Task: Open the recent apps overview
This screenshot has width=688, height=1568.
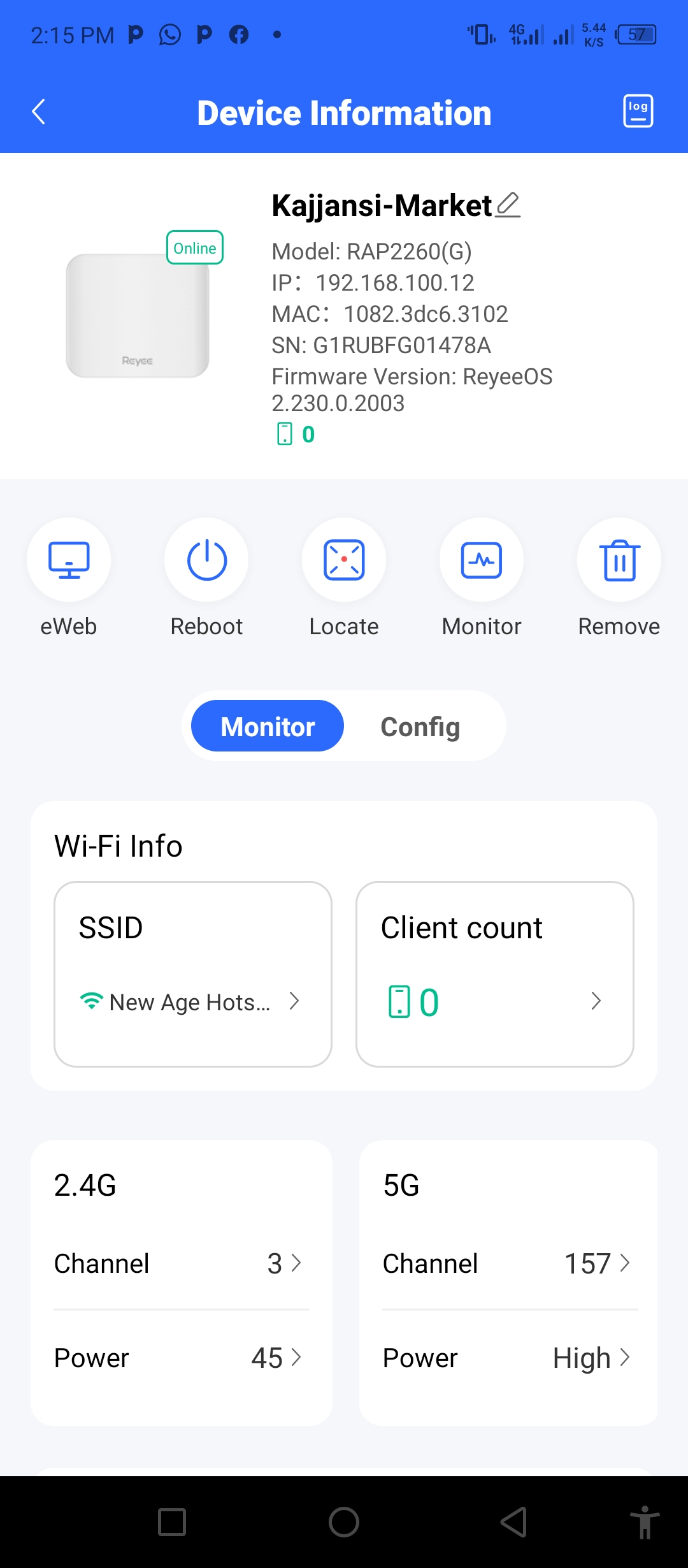Action: point(172,1522)
